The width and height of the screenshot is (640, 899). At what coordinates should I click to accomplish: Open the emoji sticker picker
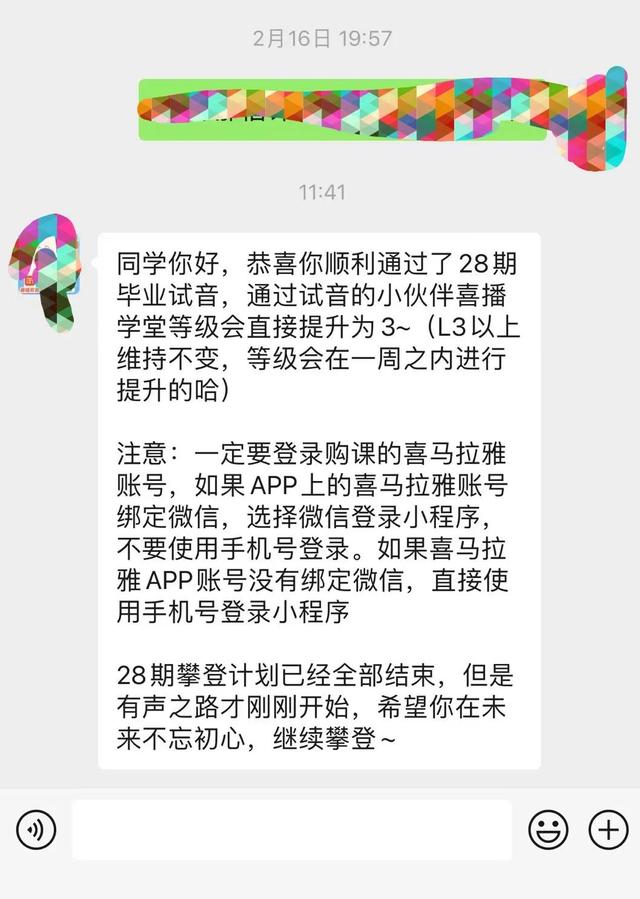pyautogui.click(x=548, y=829)
